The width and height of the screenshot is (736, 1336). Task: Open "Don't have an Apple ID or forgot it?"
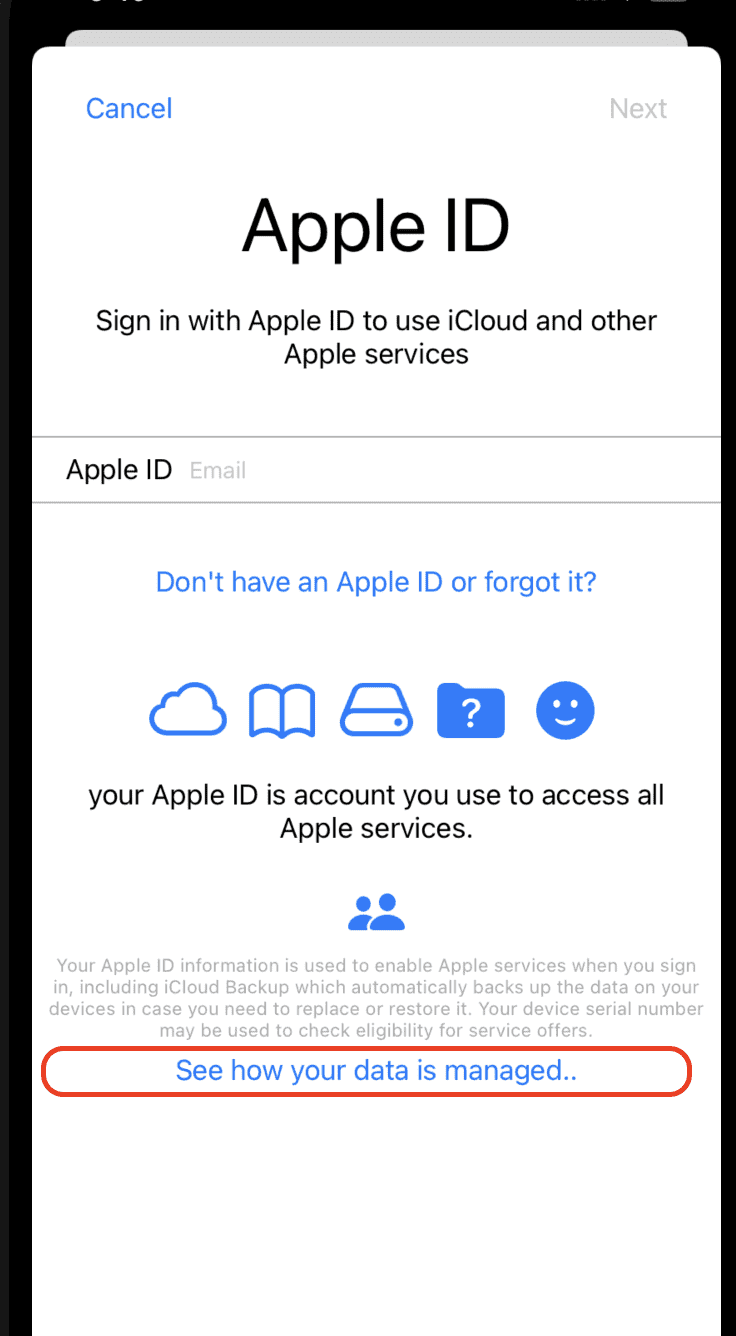[376, 581]
